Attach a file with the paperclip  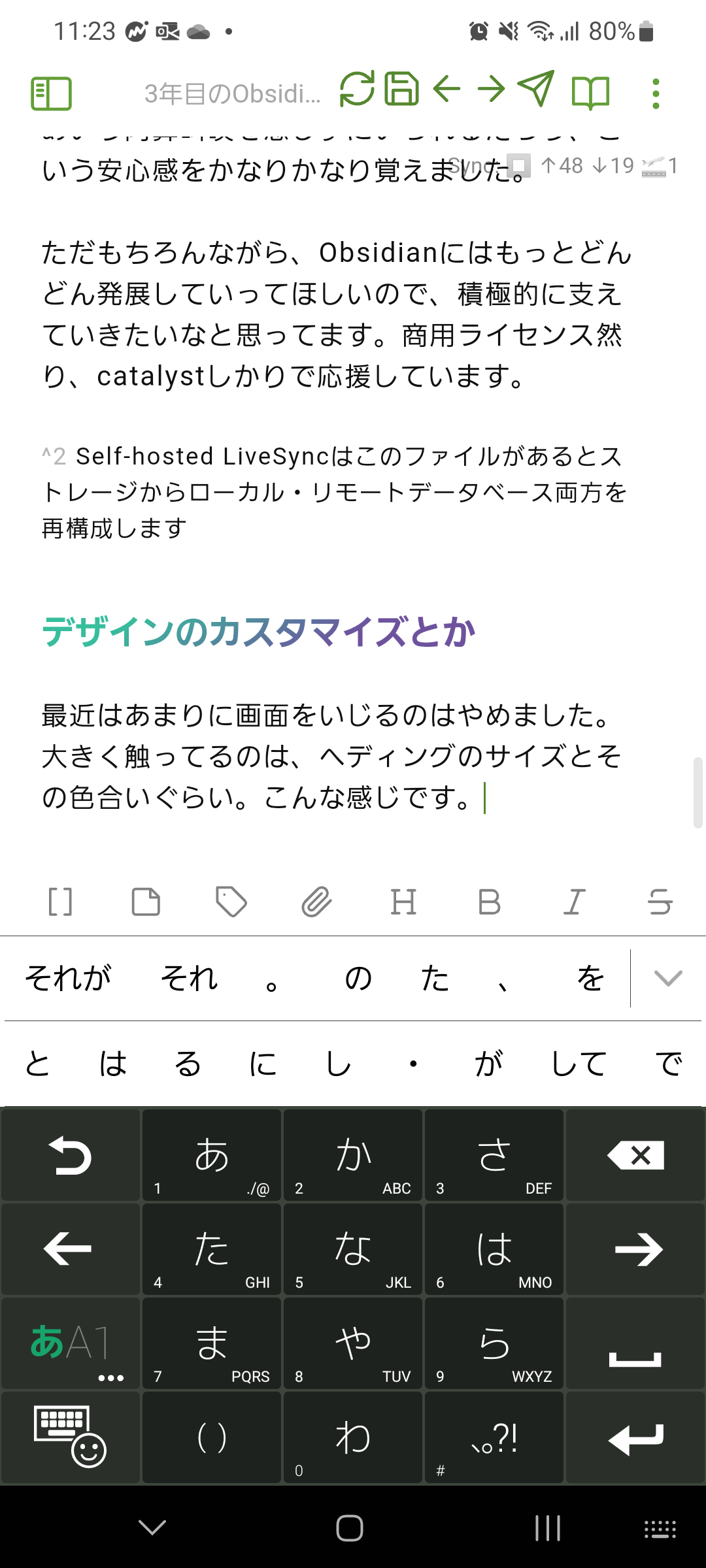317,902
